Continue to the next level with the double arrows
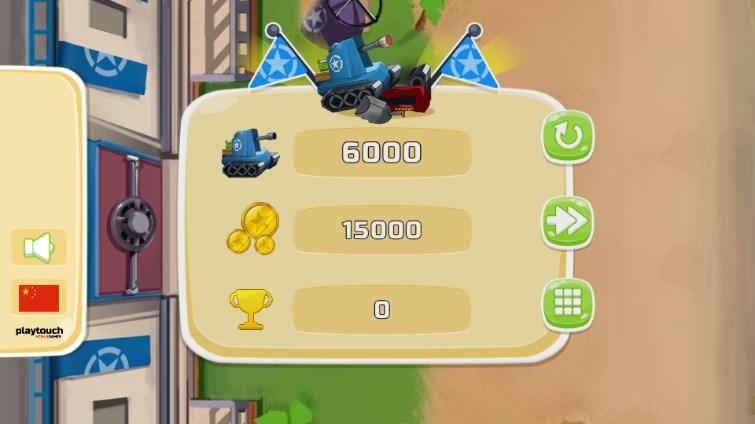This screenshot has width=755, height=424. (567, 222)
